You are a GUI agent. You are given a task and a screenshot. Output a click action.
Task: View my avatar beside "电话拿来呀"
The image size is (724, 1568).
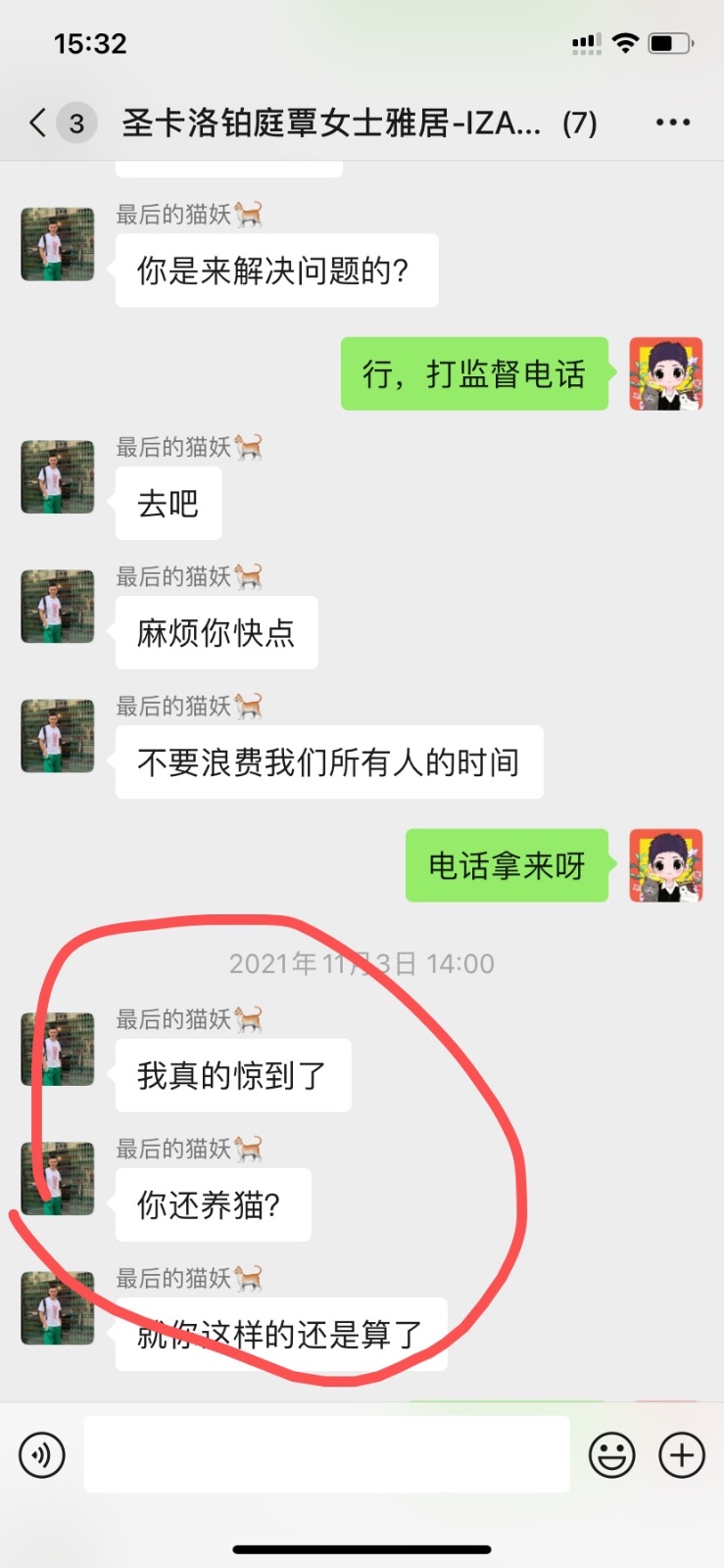point(665,865)
